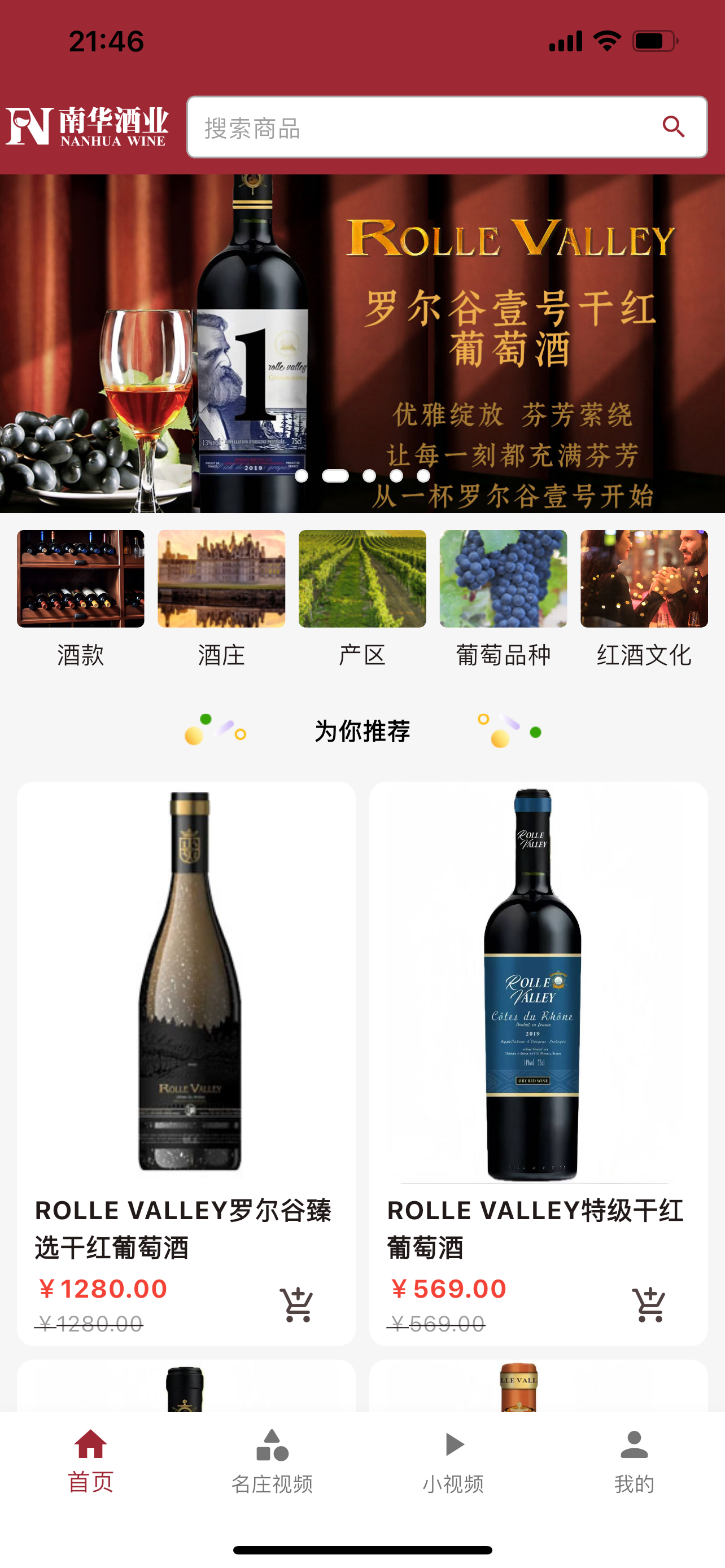The width and height of the screenshot is (725, 1568).
Task: Add 罗尔谷臻选干红葡萄酒 to cart
Action: (296, 1304)
